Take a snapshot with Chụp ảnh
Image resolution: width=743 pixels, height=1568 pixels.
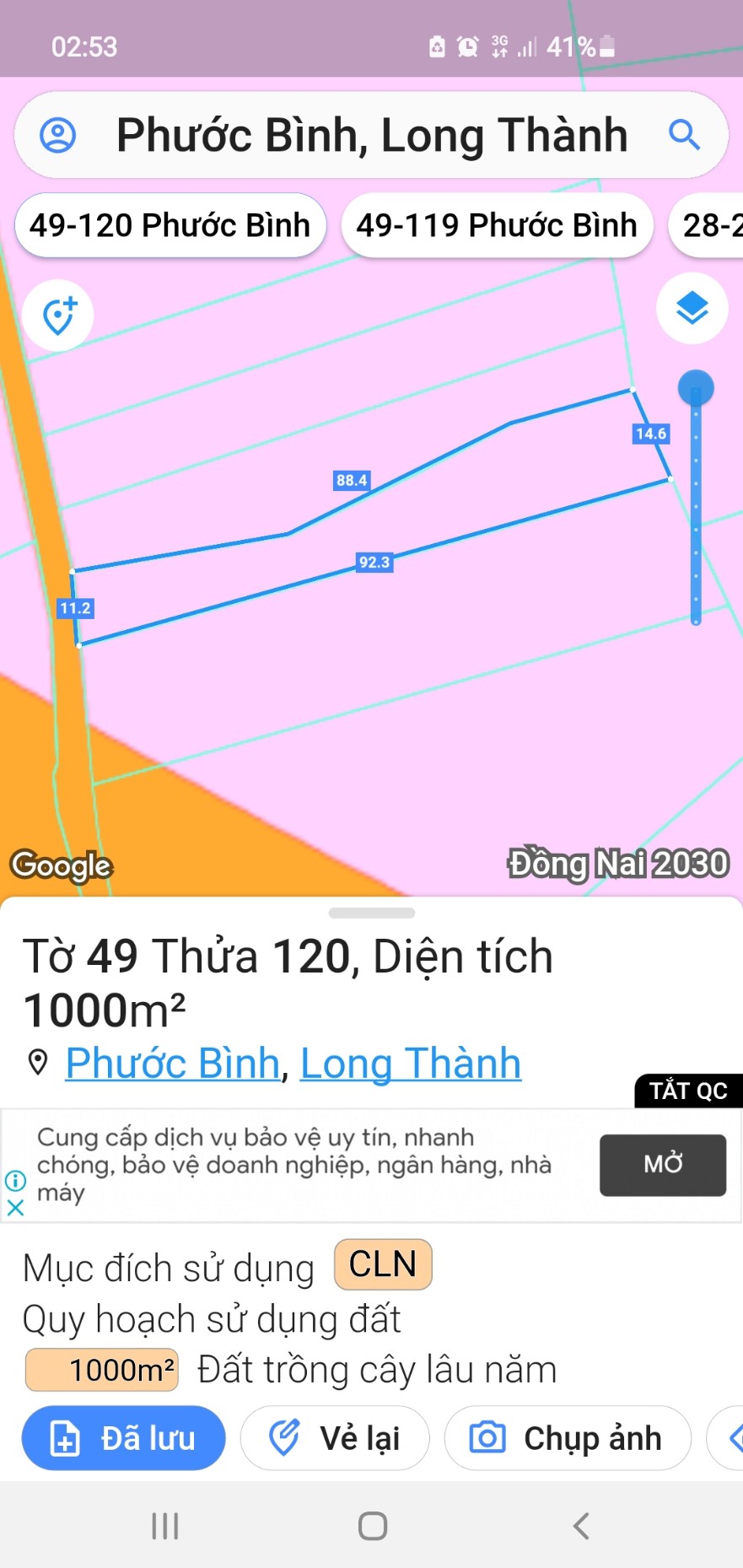point(568,1438)
